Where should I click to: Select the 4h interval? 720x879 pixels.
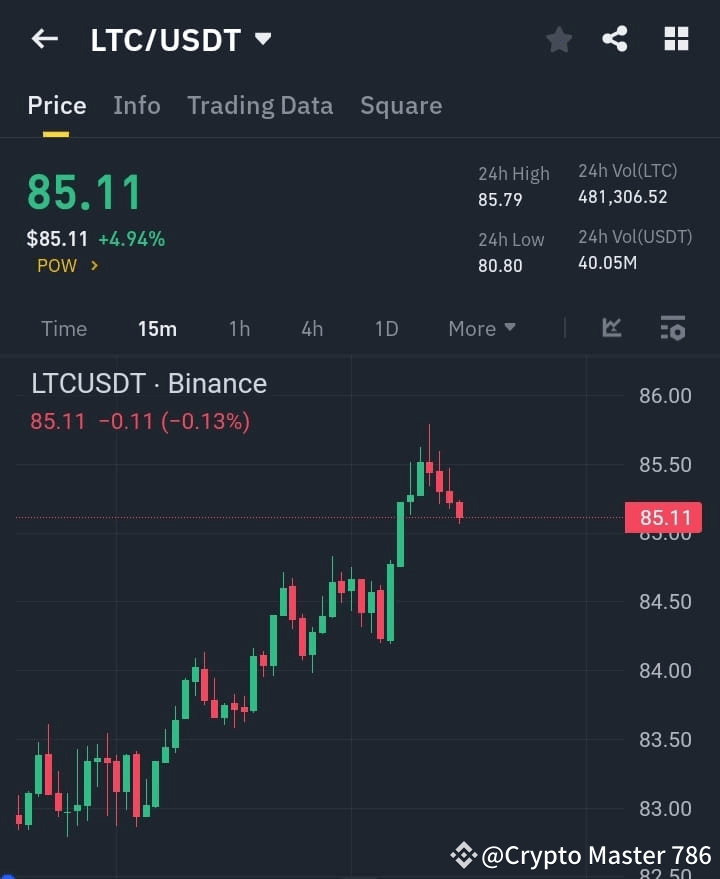pos(311,328)
